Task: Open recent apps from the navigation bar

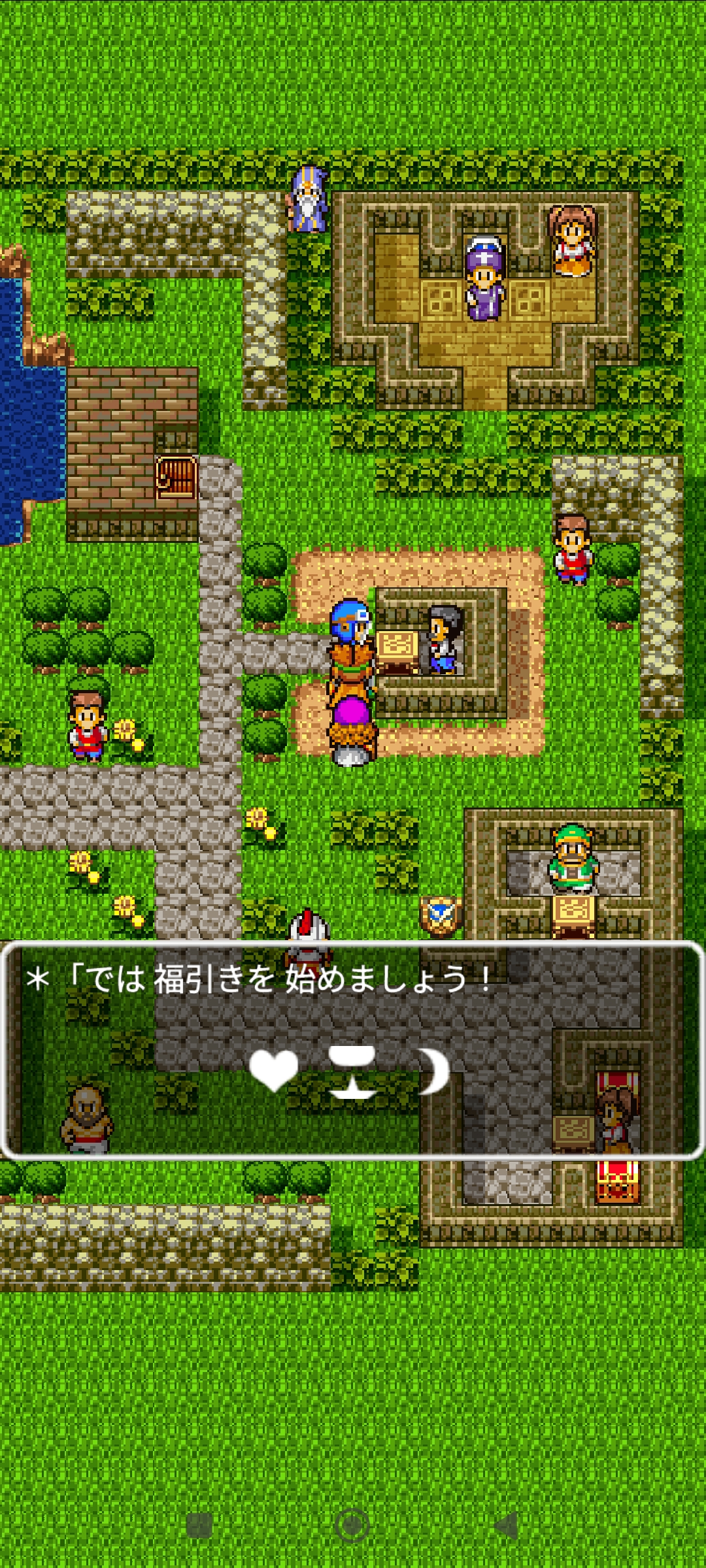Action: click(199, 1526)
